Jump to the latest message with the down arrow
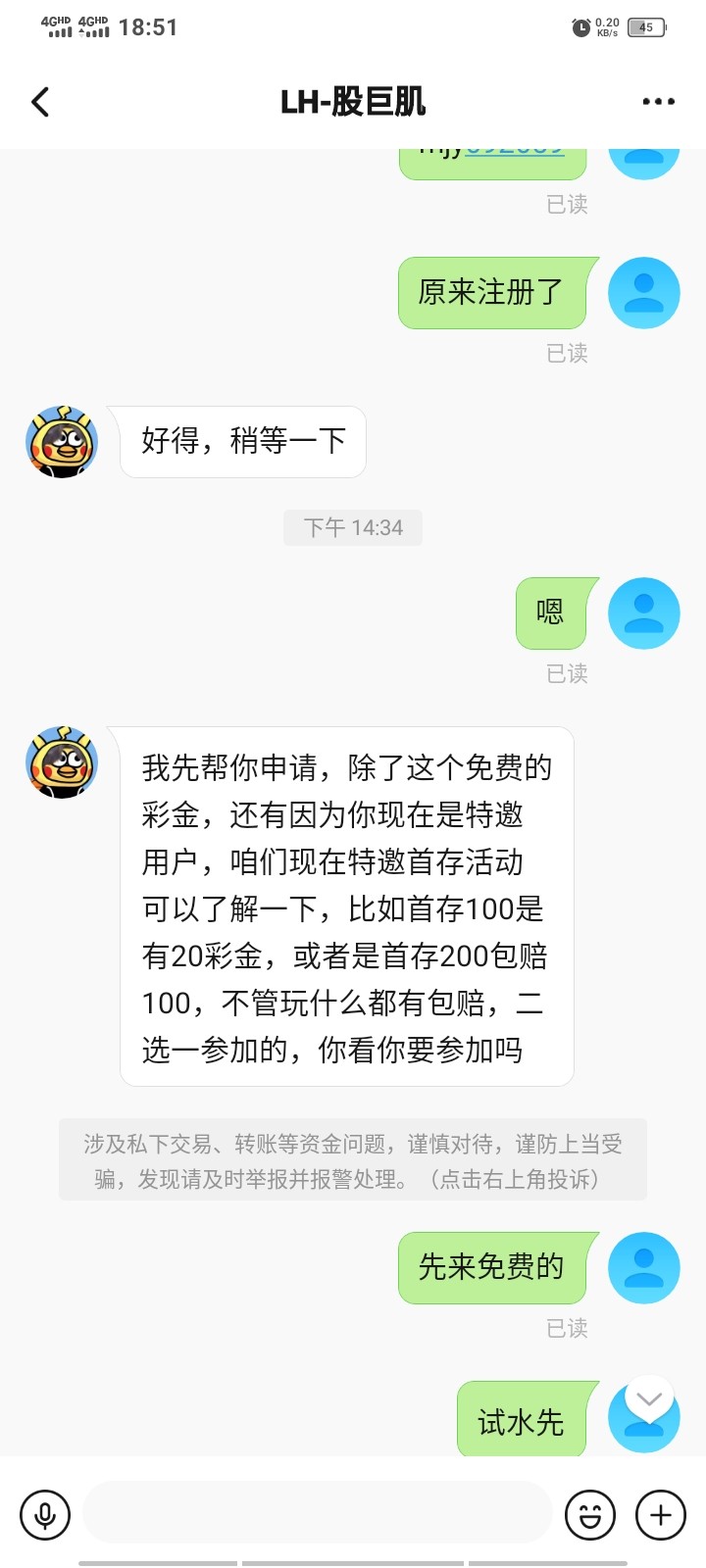This screenshot has height=1568, width=706. tap(649, 1399)
